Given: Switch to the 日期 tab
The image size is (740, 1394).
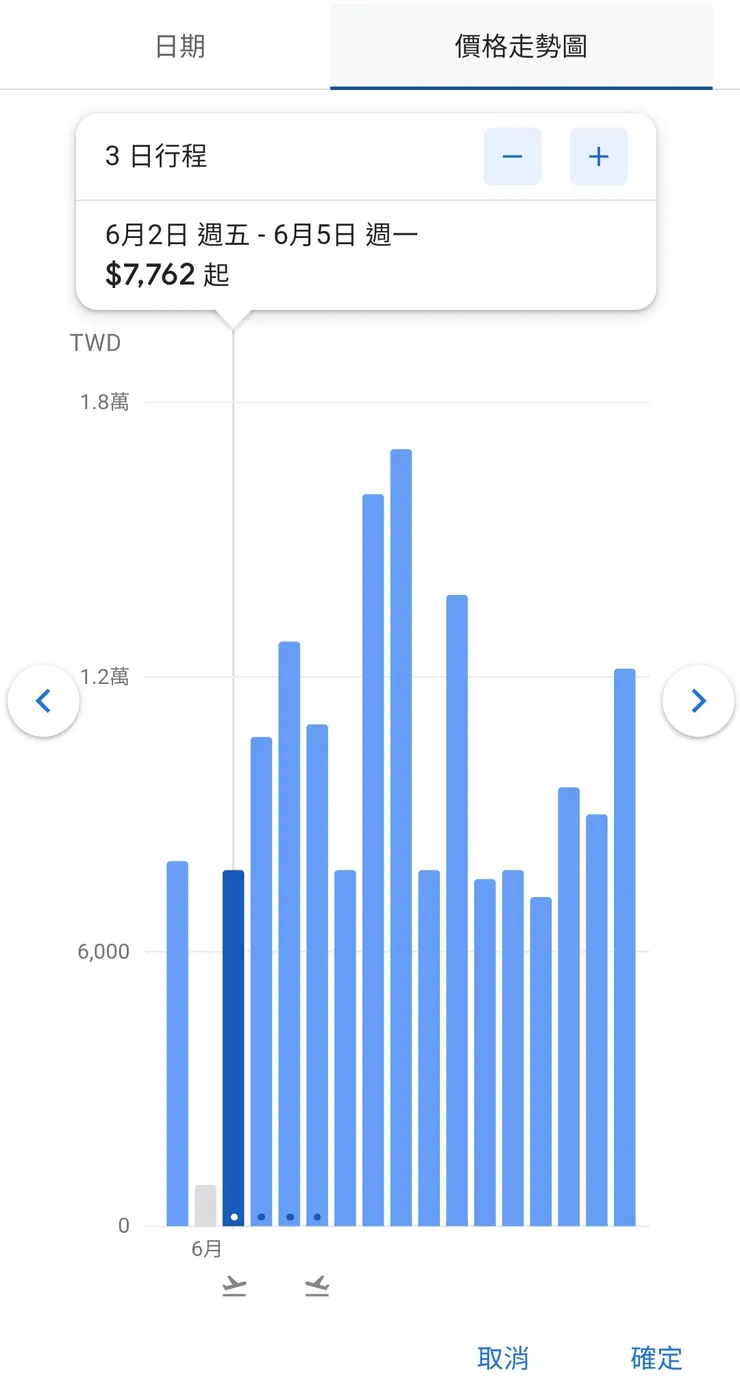Looking at the screenshot, I should (180, 46).
